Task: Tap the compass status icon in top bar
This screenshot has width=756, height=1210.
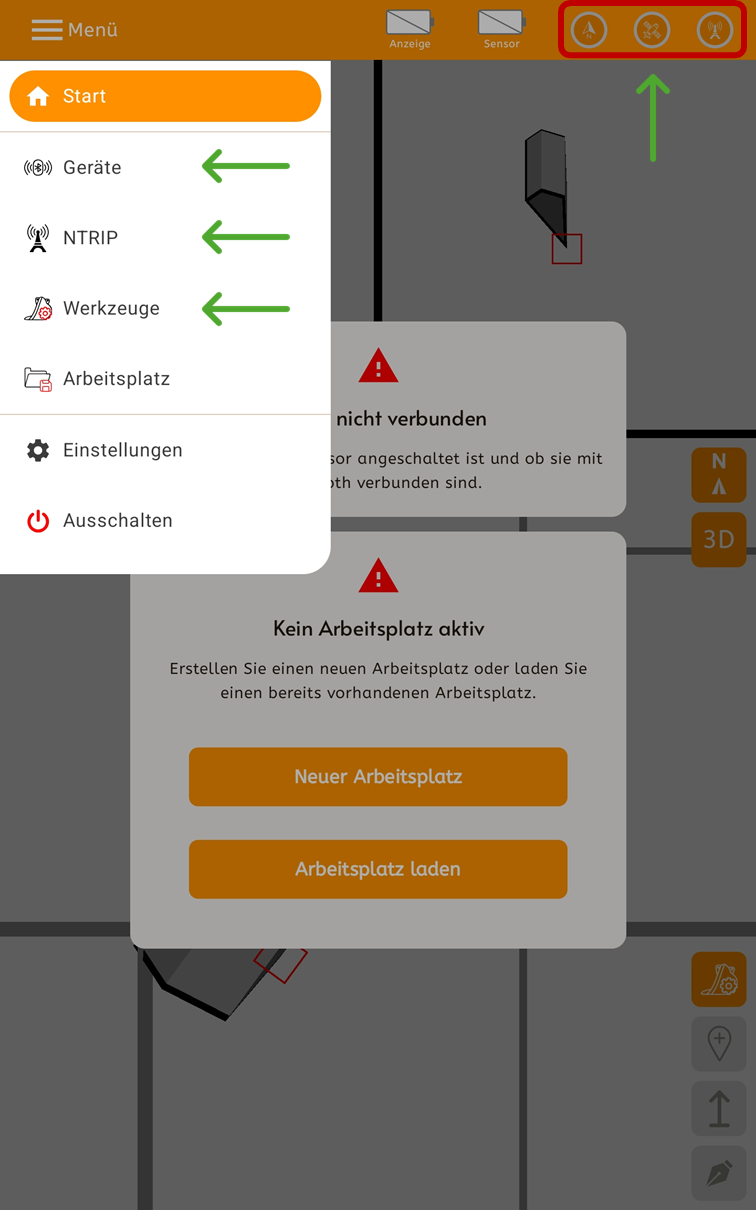Action: tap(589, 30)
